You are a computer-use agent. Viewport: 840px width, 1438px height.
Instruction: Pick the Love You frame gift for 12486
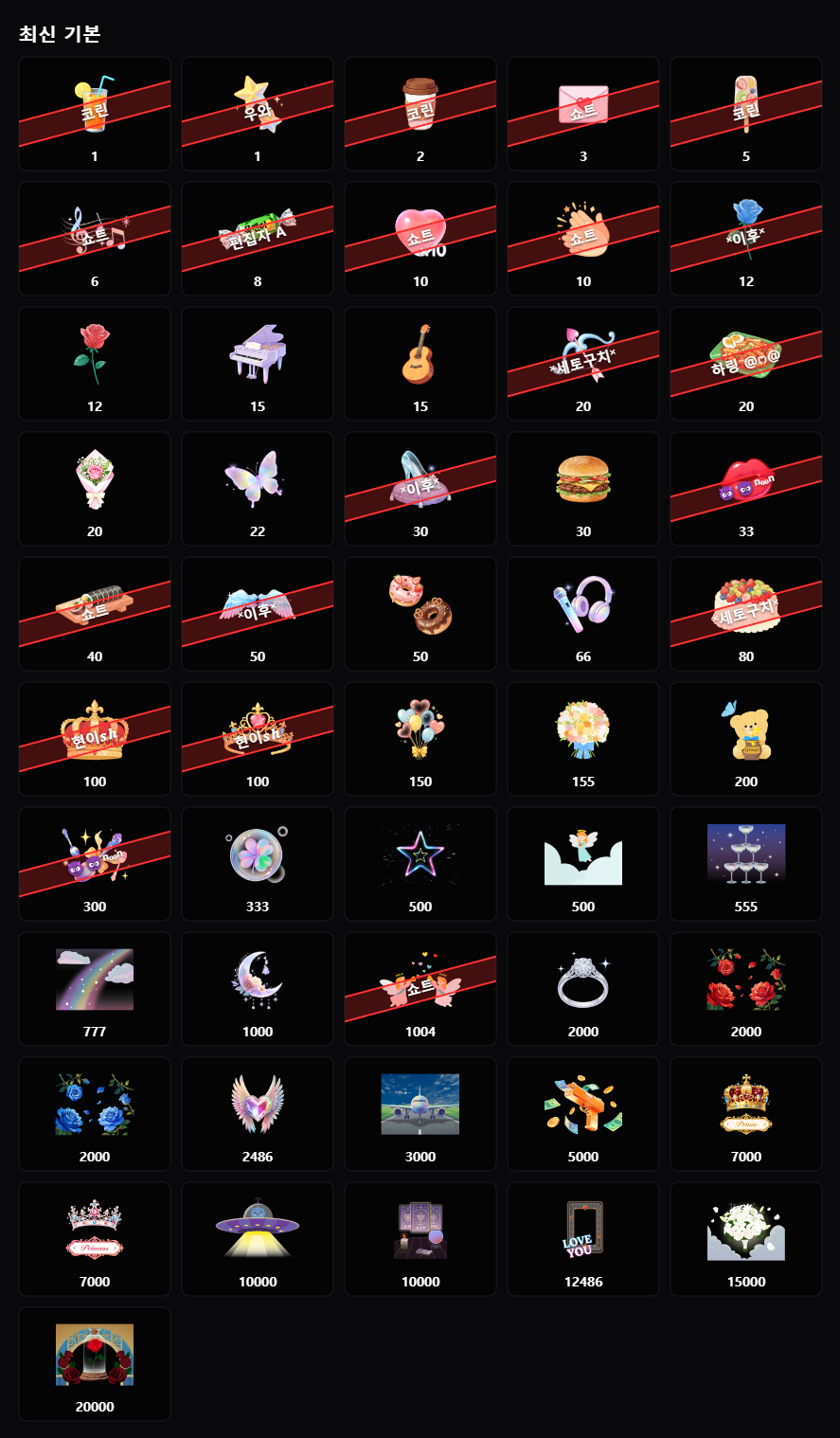coord(583,1239)
